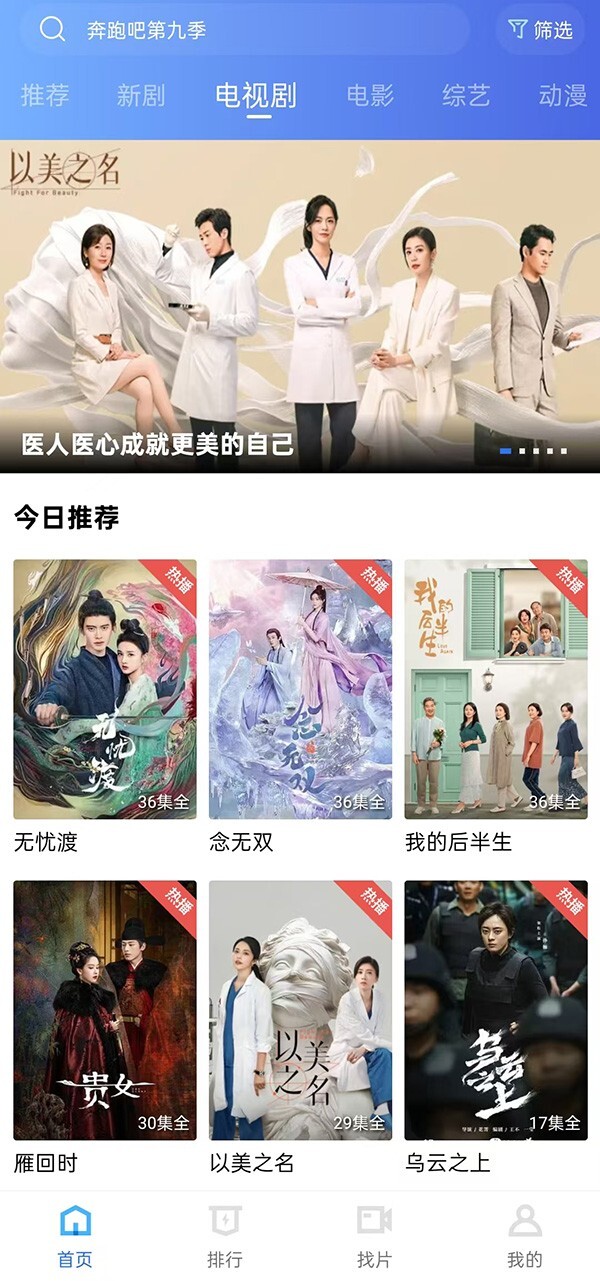Switch to the 电影 tab

pos(370,96)
